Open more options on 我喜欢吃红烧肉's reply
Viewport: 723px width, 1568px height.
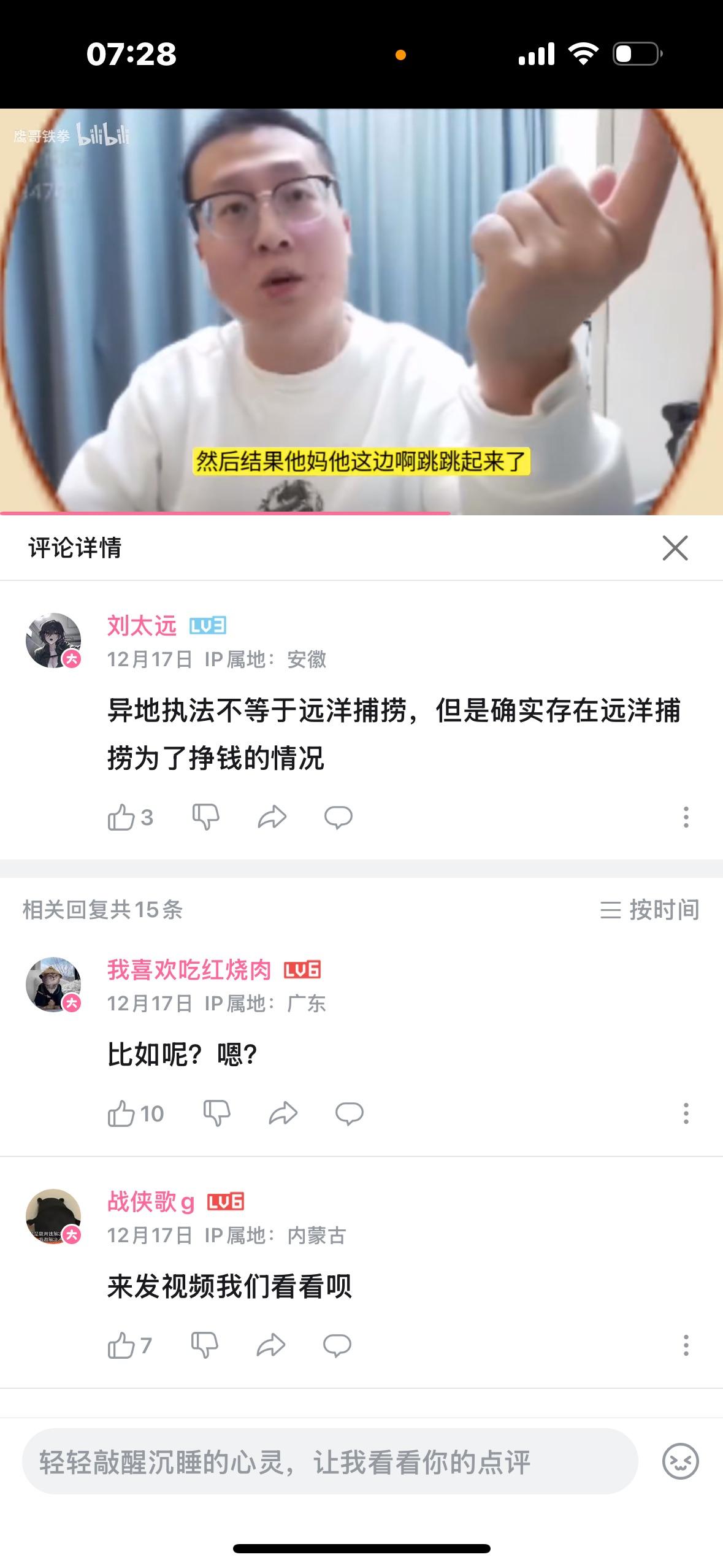point(686,1113)
